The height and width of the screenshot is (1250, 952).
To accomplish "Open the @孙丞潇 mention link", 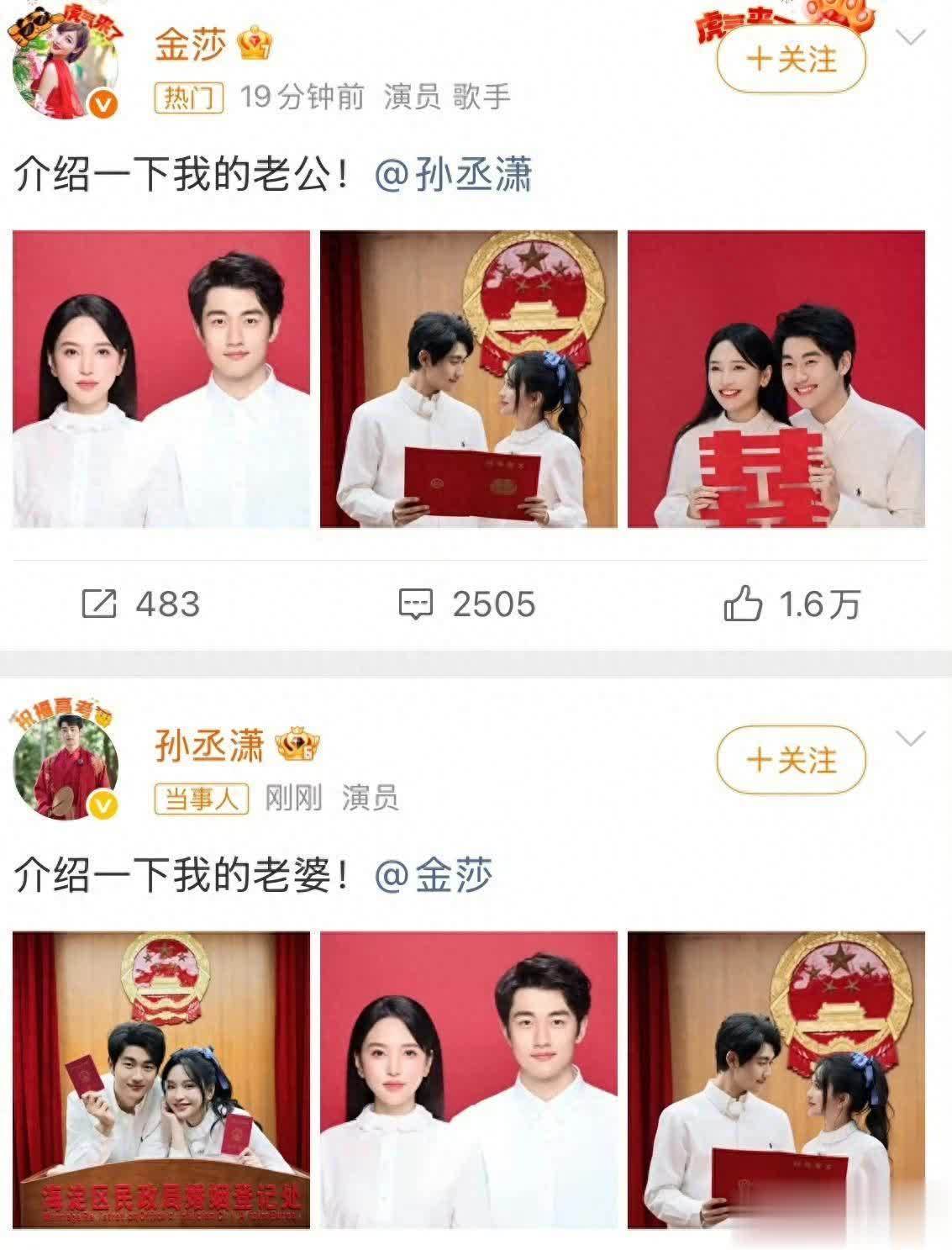I will point(453,176).
